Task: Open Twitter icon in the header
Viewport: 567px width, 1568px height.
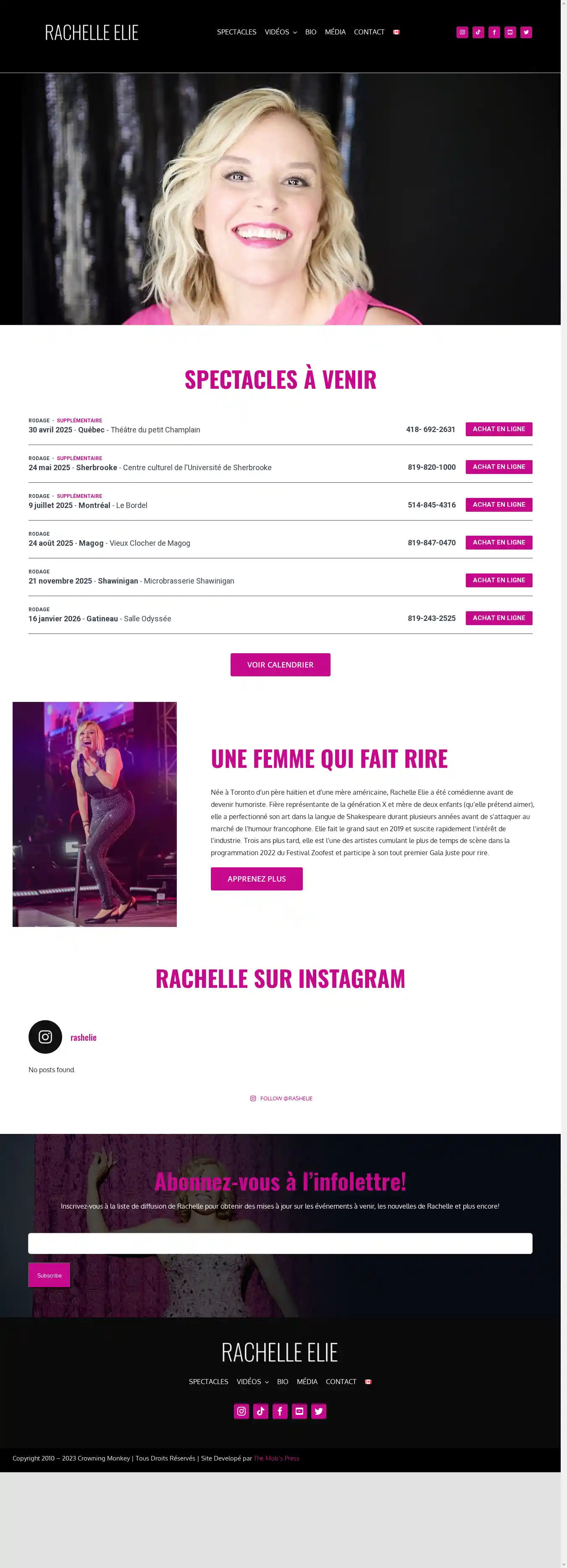Action: click(x=526, y=32)
